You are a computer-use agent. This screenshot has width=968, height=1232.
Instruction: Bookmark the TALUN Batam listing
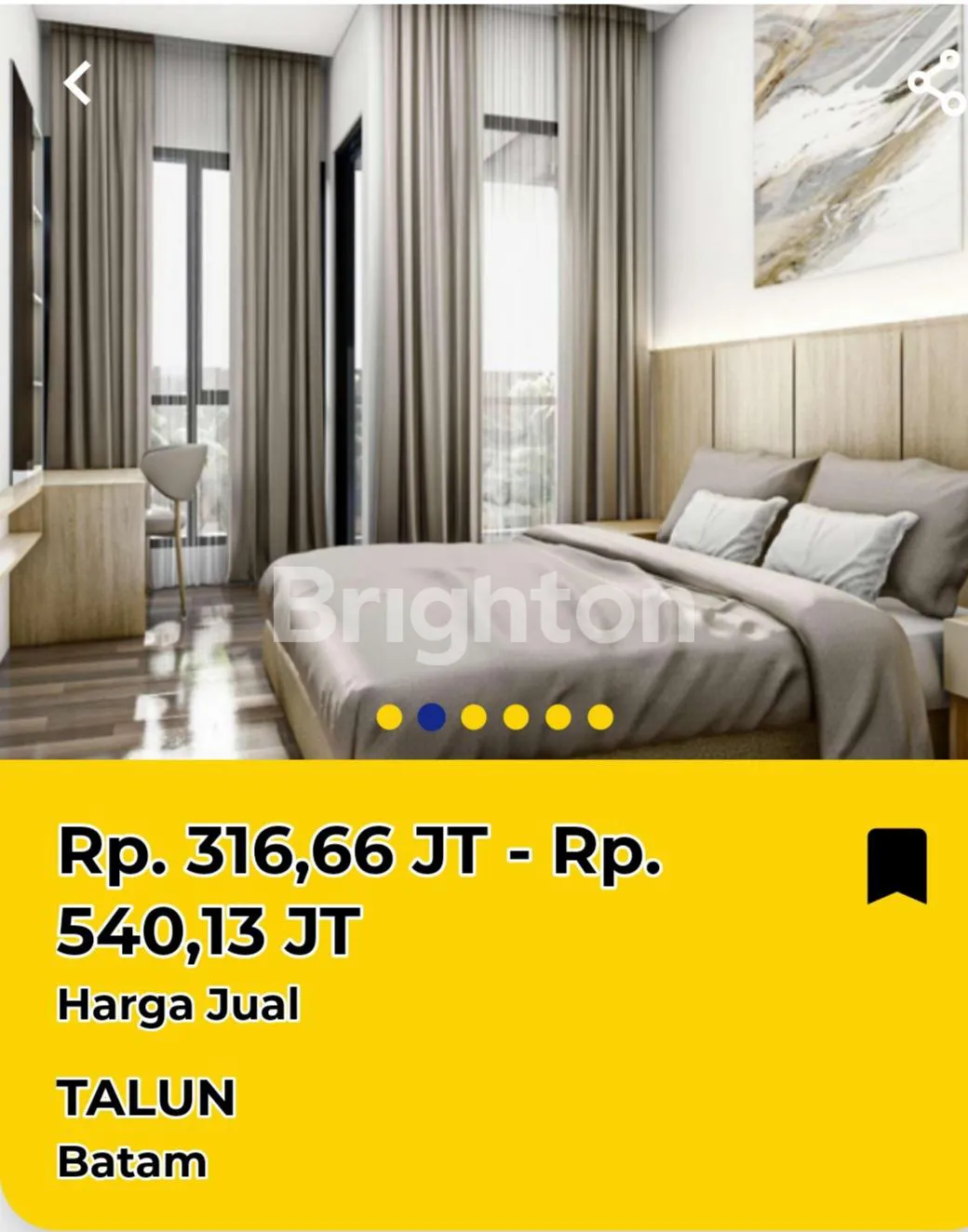896,865
